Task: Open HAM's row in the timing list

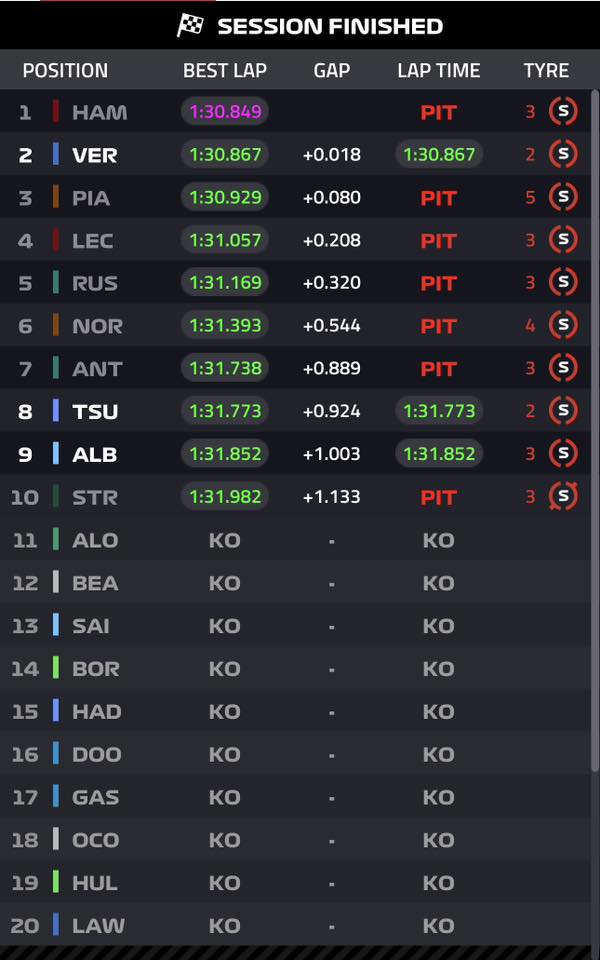Action: tap(295, 111)
